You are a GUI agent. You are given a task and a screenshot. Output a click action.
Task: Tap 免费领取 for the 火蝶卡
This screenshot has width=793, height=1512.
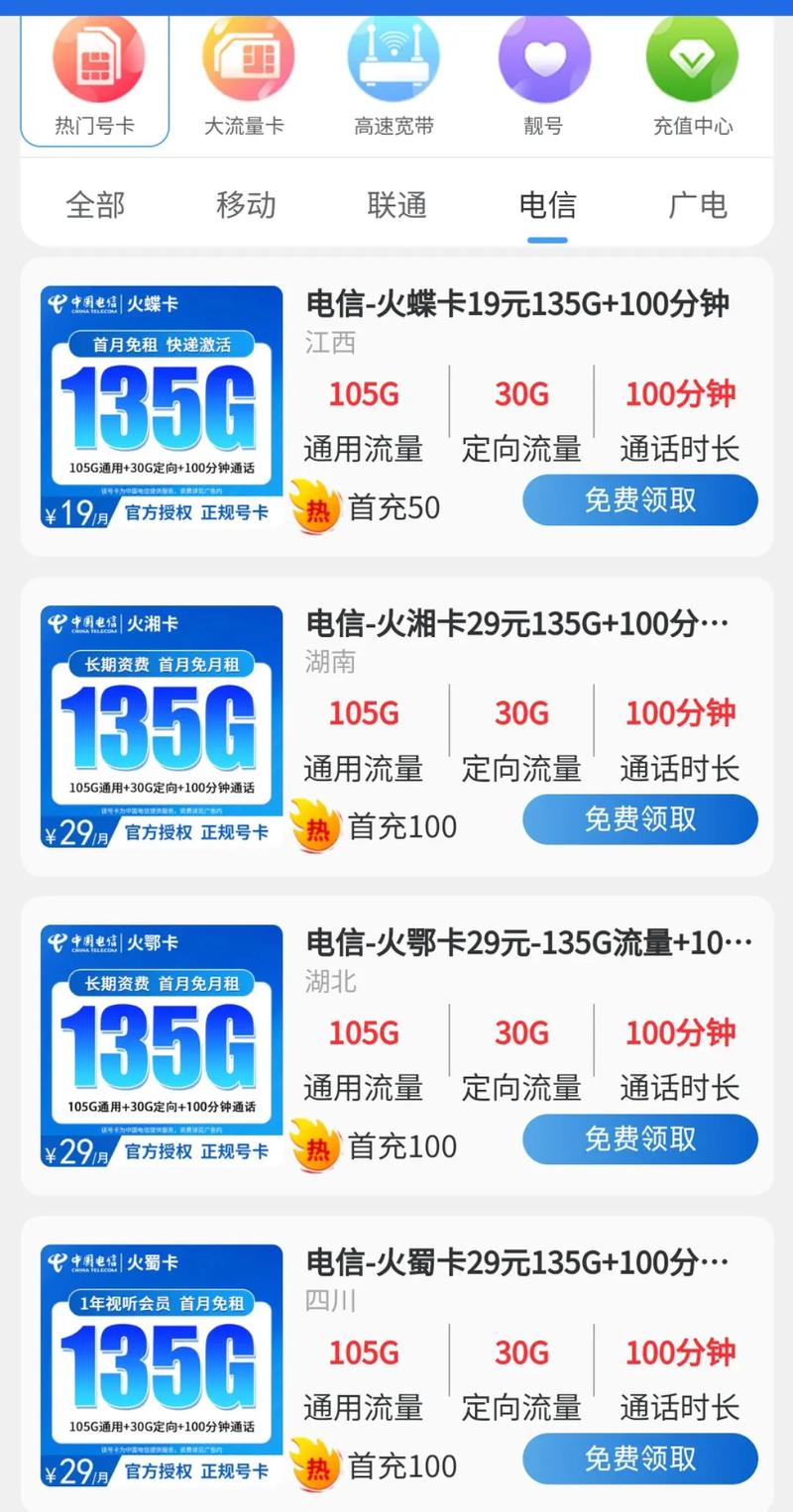(640, 500)
